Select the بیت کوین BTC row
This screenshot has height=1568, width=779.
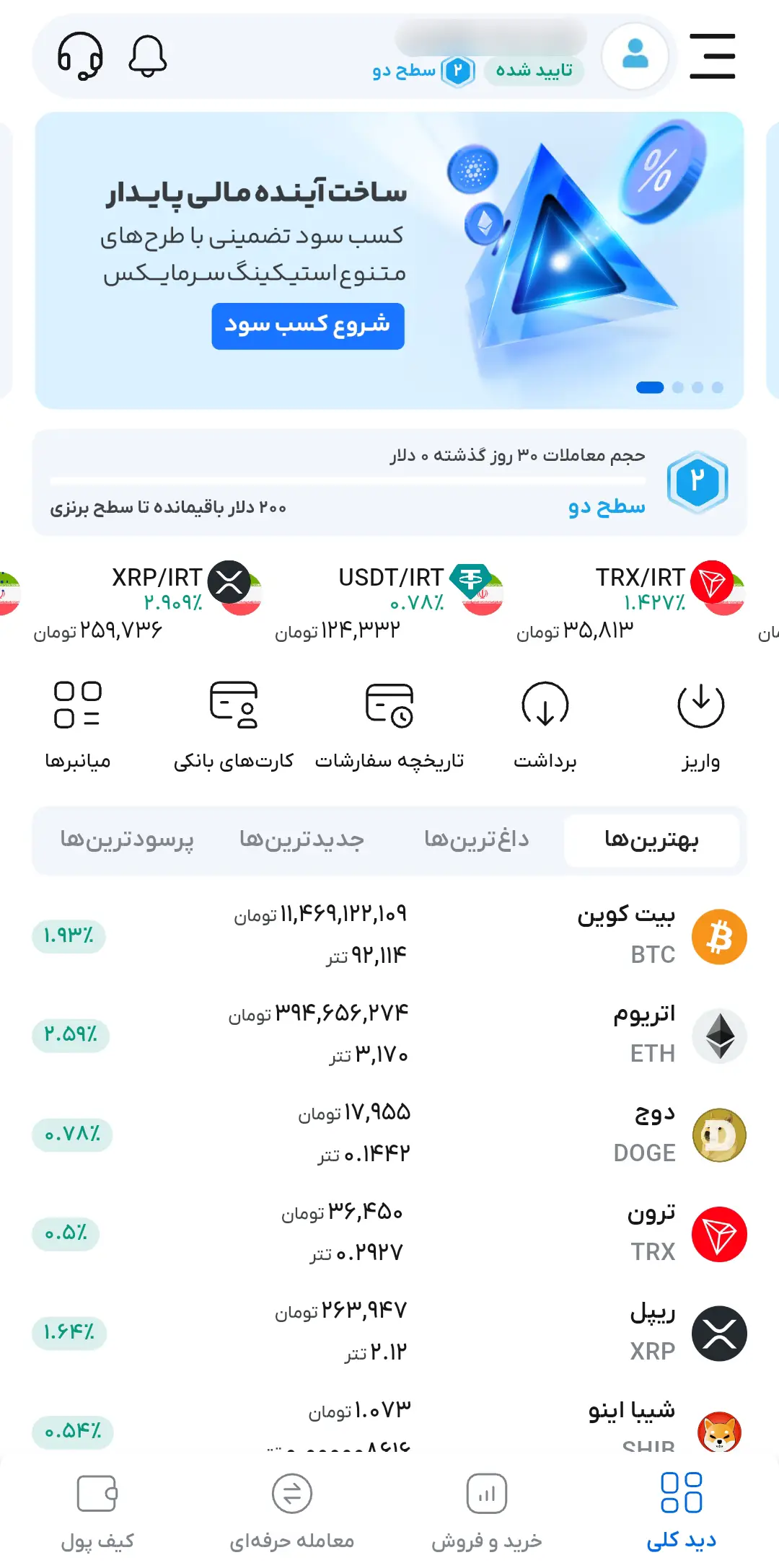pyautogui.click(x=389, y=938)
